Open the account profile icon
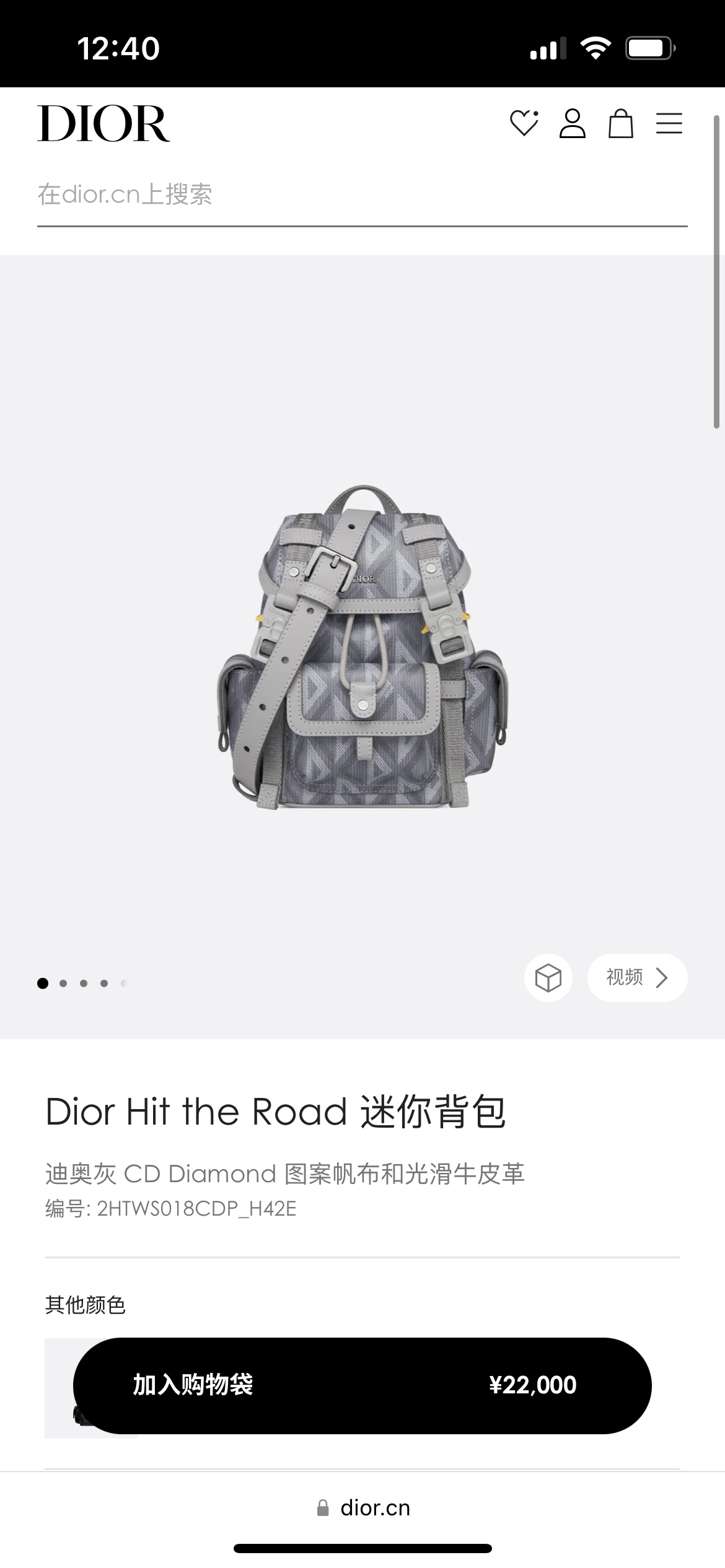Viewport: 725px width, 1568px height. (572, 123)
